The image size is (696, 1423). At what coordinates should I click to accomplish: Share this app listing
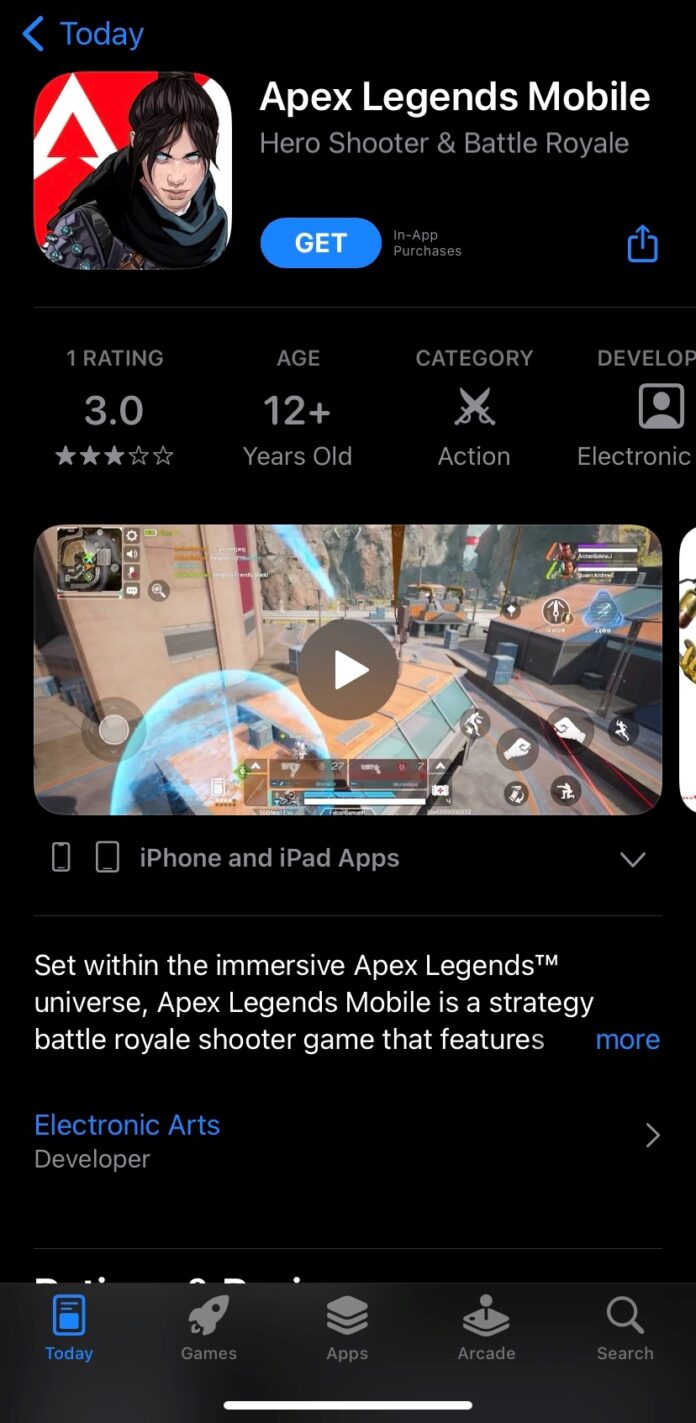(642, 243)
